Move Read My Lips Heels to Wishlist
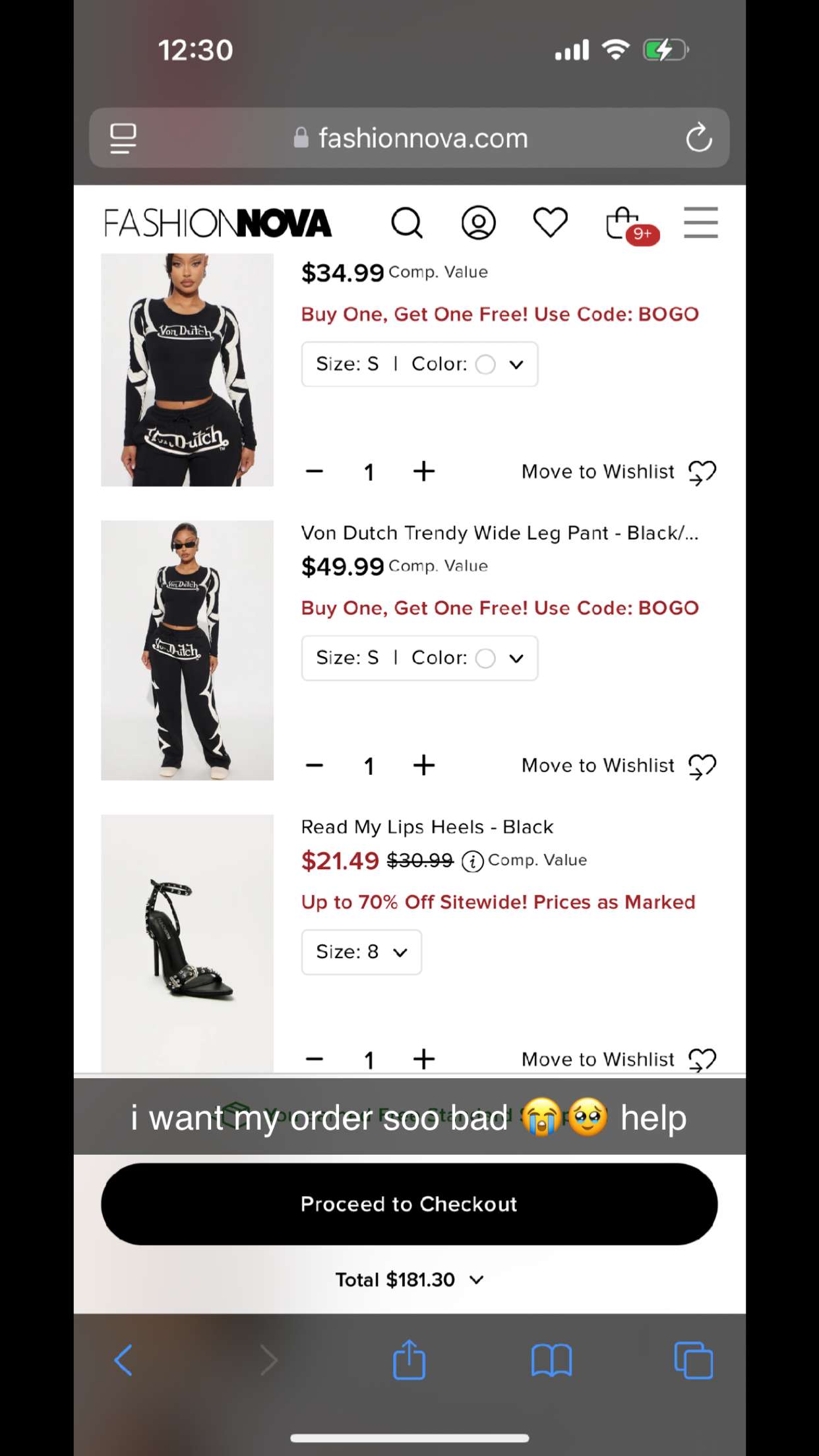This screenshot has height=1456, width=819. click(x=618, y=1059)
